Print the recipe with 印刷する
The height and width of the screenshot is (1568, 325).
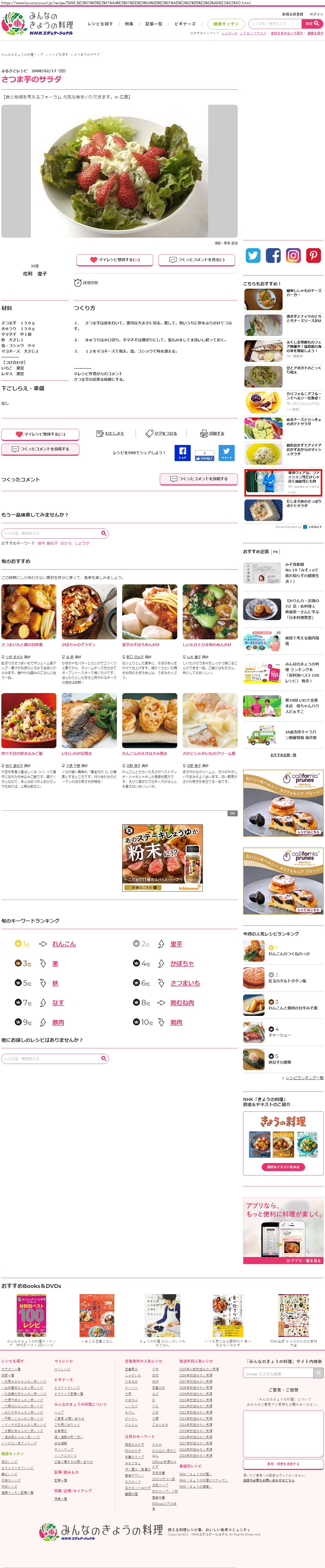click(x=212, y=433)
